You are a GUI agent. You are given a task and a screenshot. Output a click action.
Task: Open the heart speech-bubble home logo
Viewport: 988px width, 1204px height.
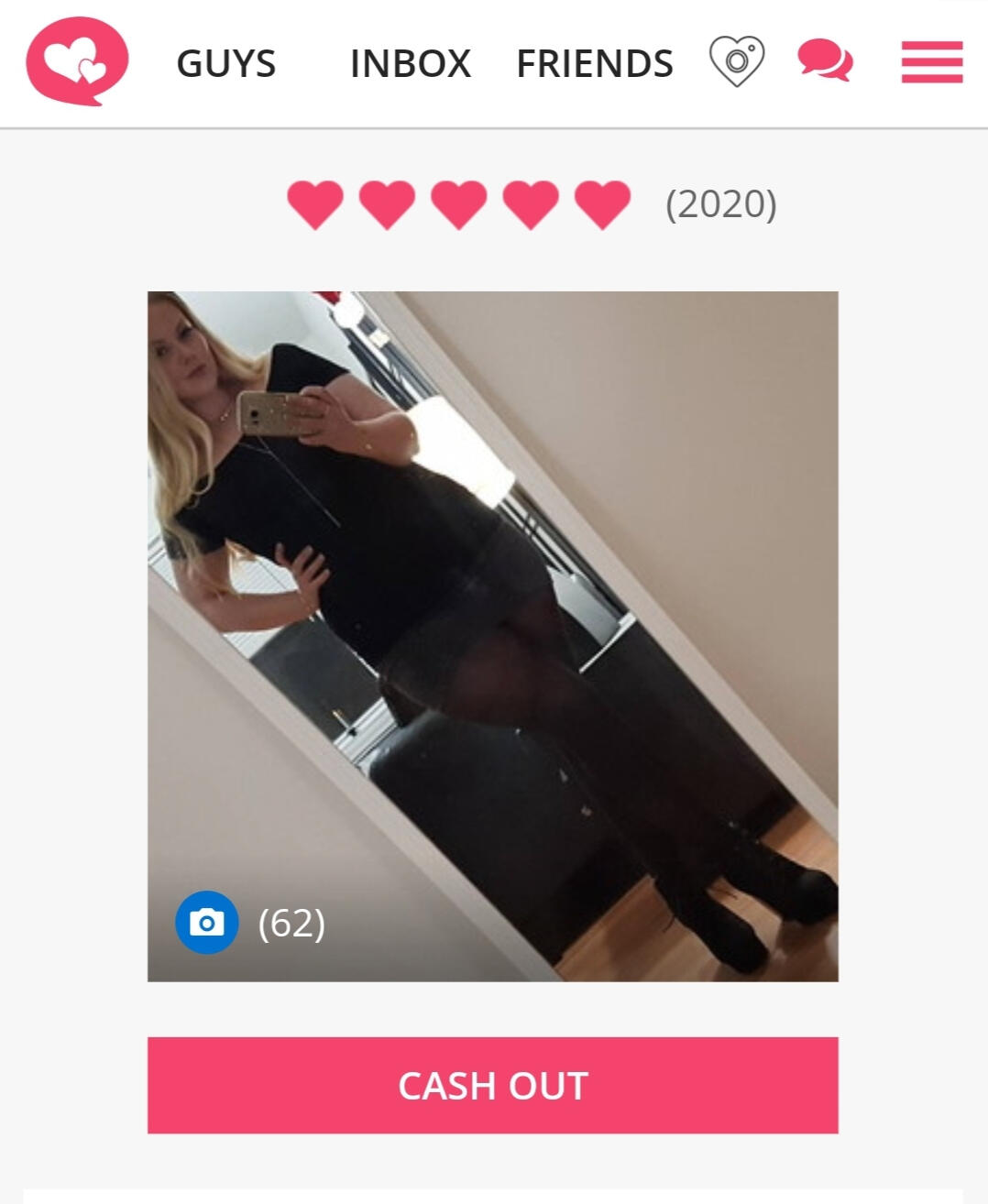click(77, 61)
